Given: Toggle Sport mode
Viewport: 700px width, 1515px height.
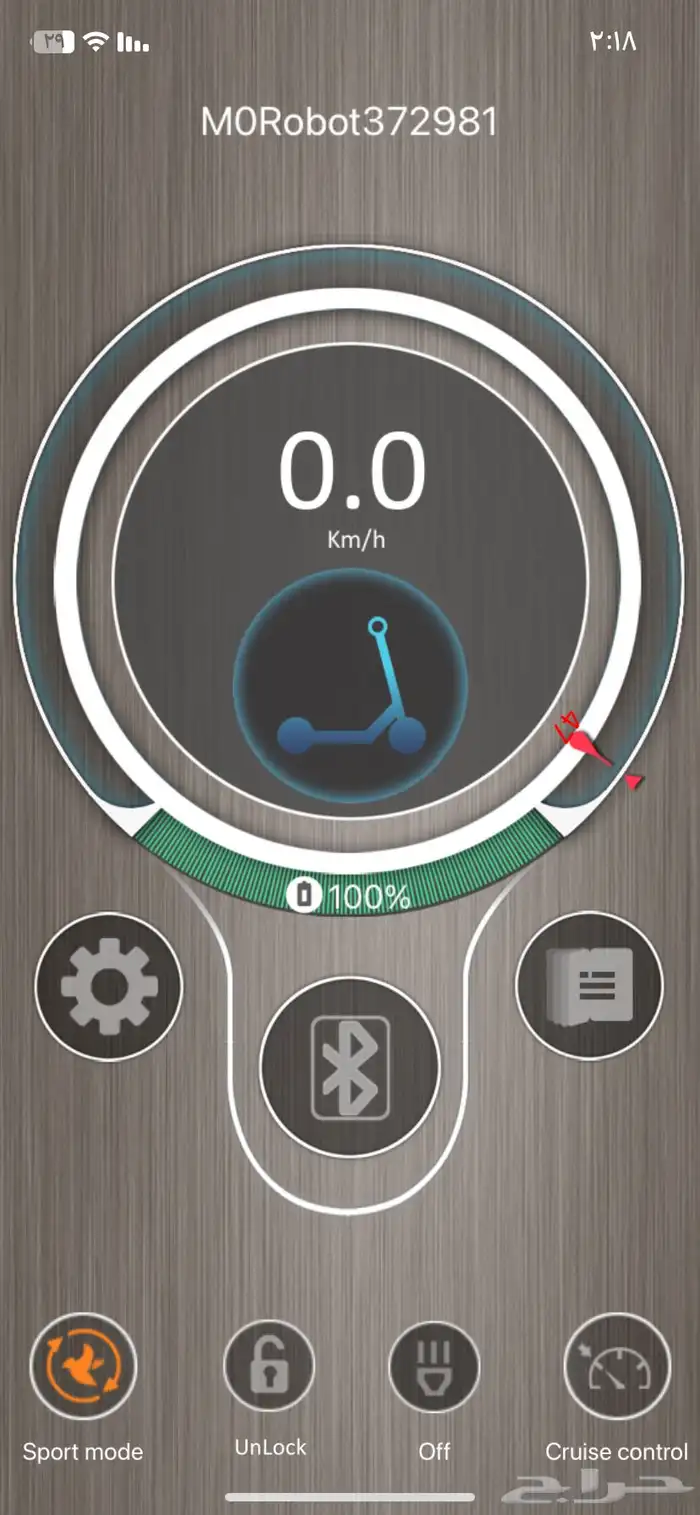Looking at the screenshot, I should pyautogui.click(x=83, y=1366).
